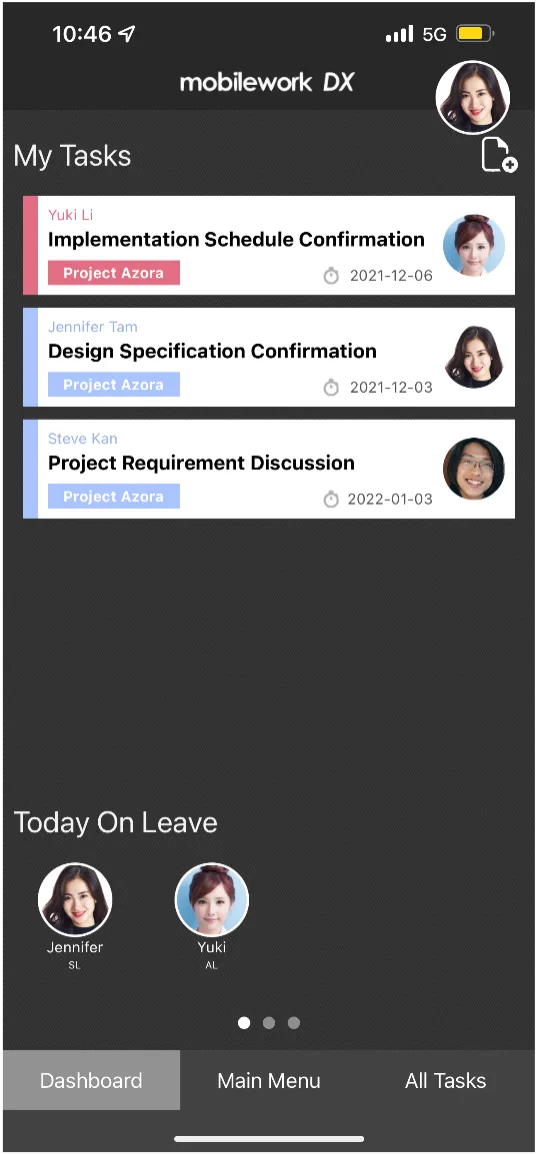Switch to the All Tasks tab
The width and height of the screenshot is (537, 1155).
[x=446, y=1081]
